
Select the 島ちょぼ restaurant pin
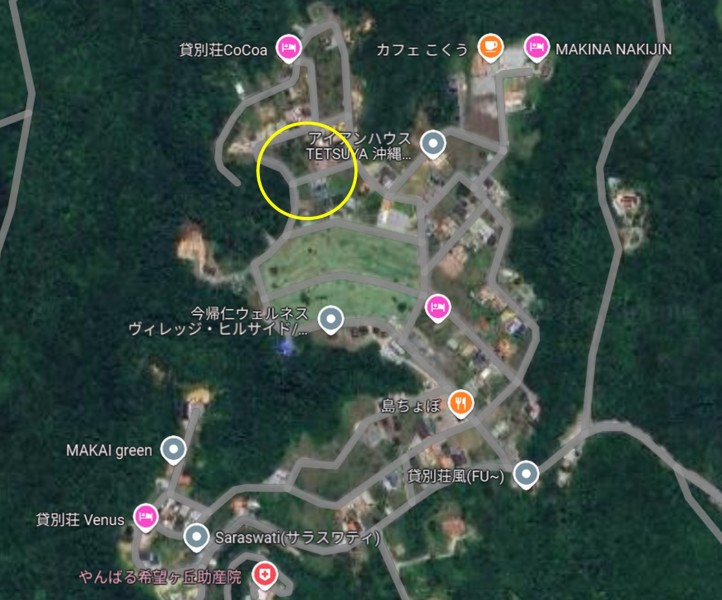pyautogui.click(x=460, y=403)
